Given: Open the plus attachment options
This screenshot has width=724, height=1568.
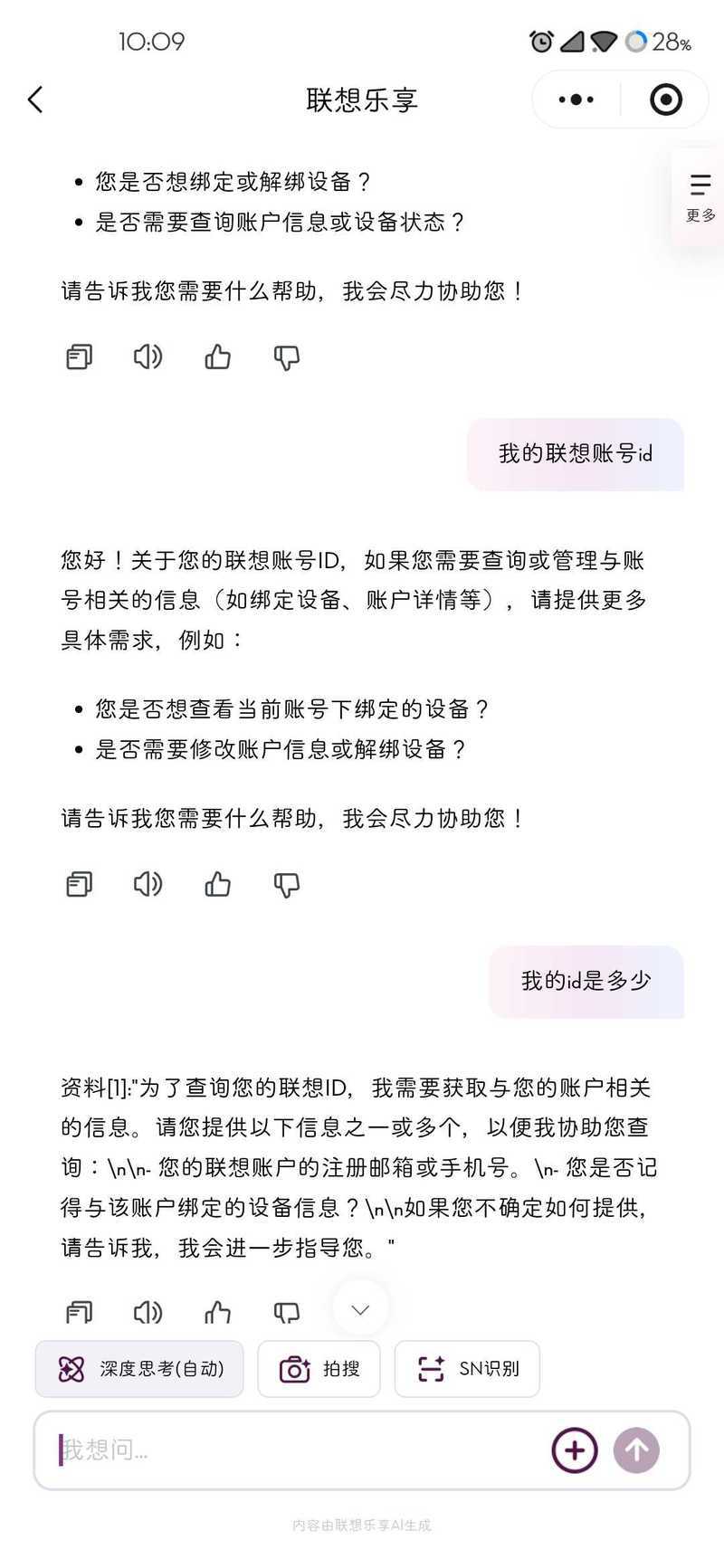Looking at the screenshot, I should tap(575, 1450).
